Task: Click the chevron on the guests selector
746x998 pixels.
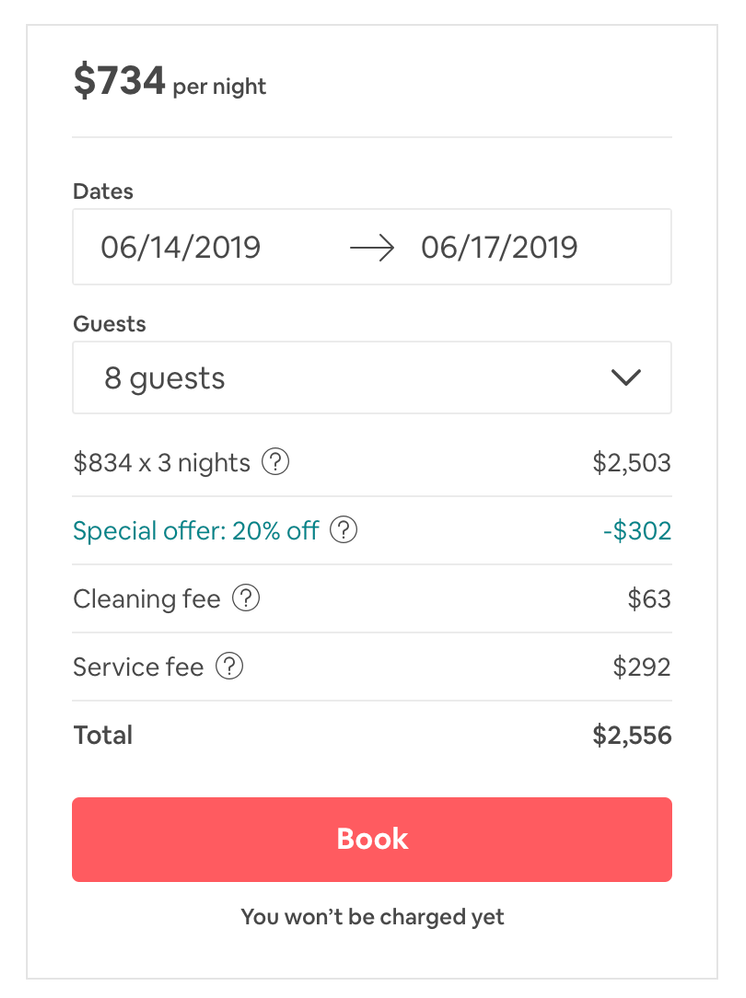Action: 627,377
